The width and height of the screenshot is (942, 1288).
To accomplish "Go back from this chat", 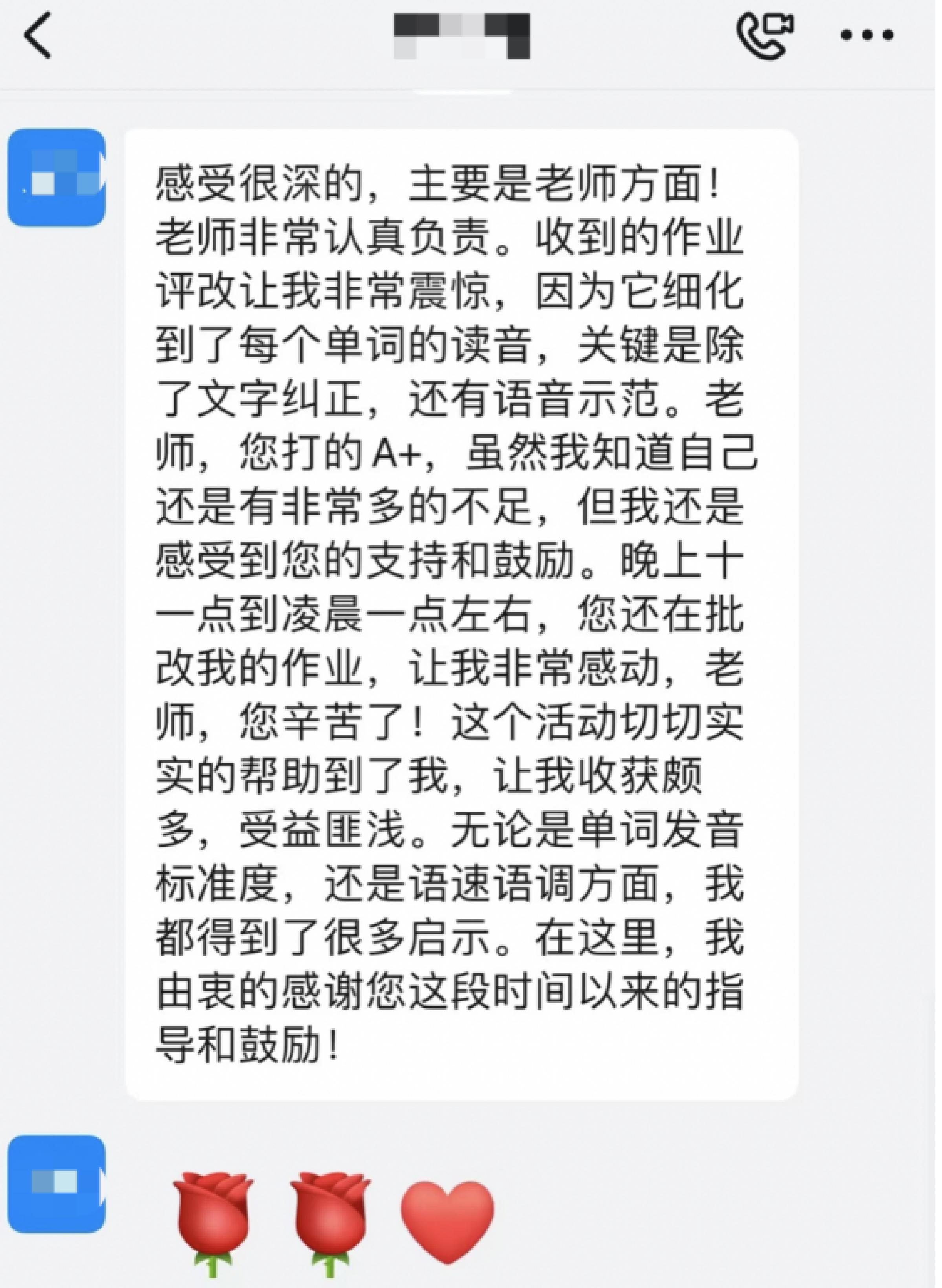I will pos(38,36).
